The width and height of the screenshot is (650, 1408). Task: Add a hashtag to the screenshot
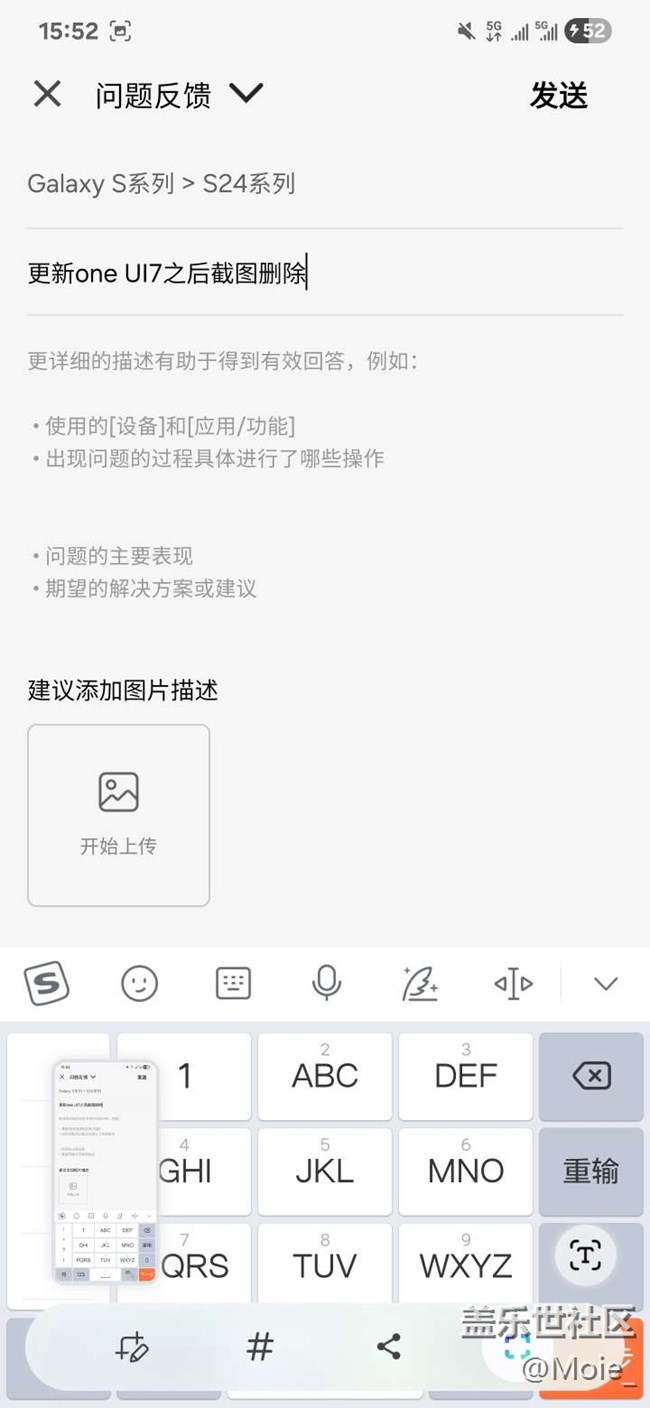(260, 1347)
